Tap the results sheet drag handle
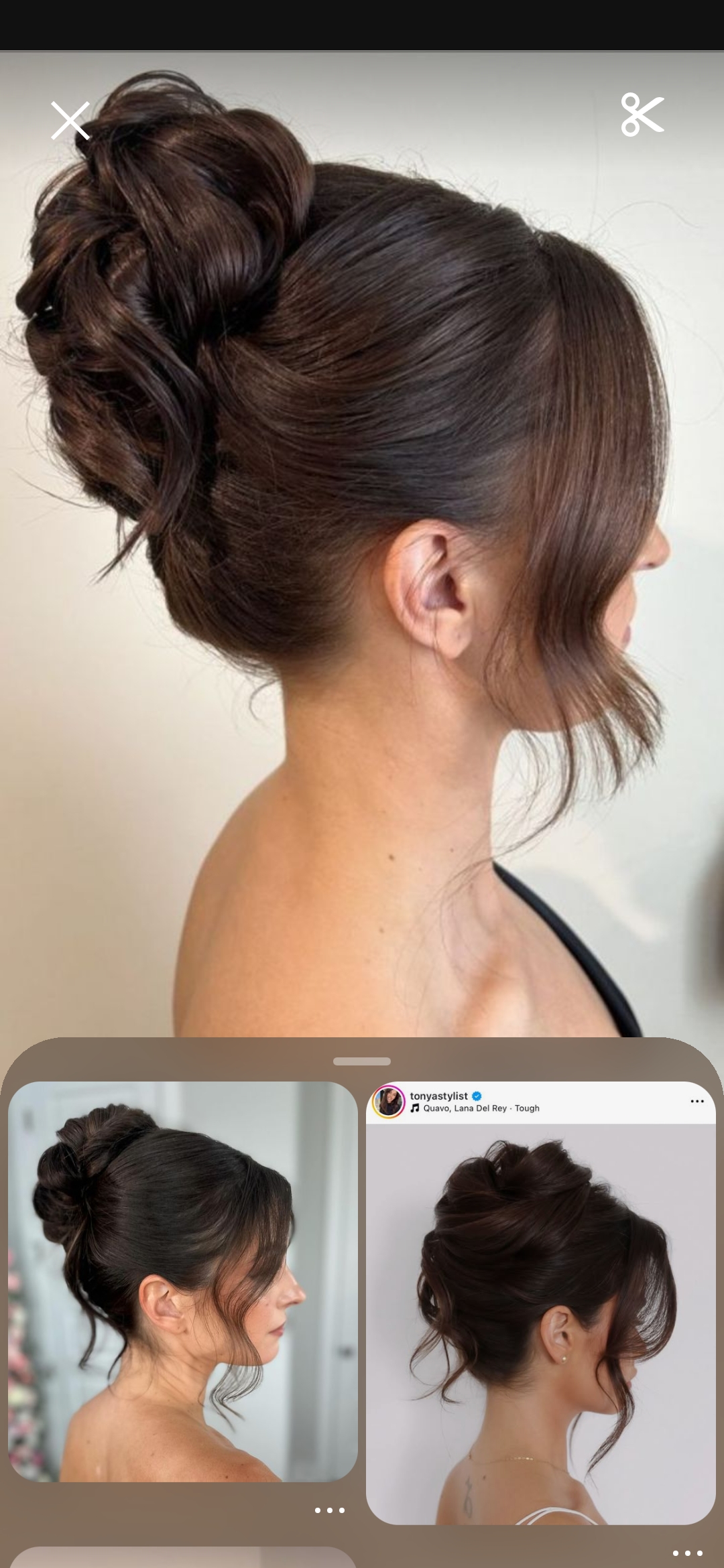Viewport: 724px width, 1568px height. click(362, 1061)
